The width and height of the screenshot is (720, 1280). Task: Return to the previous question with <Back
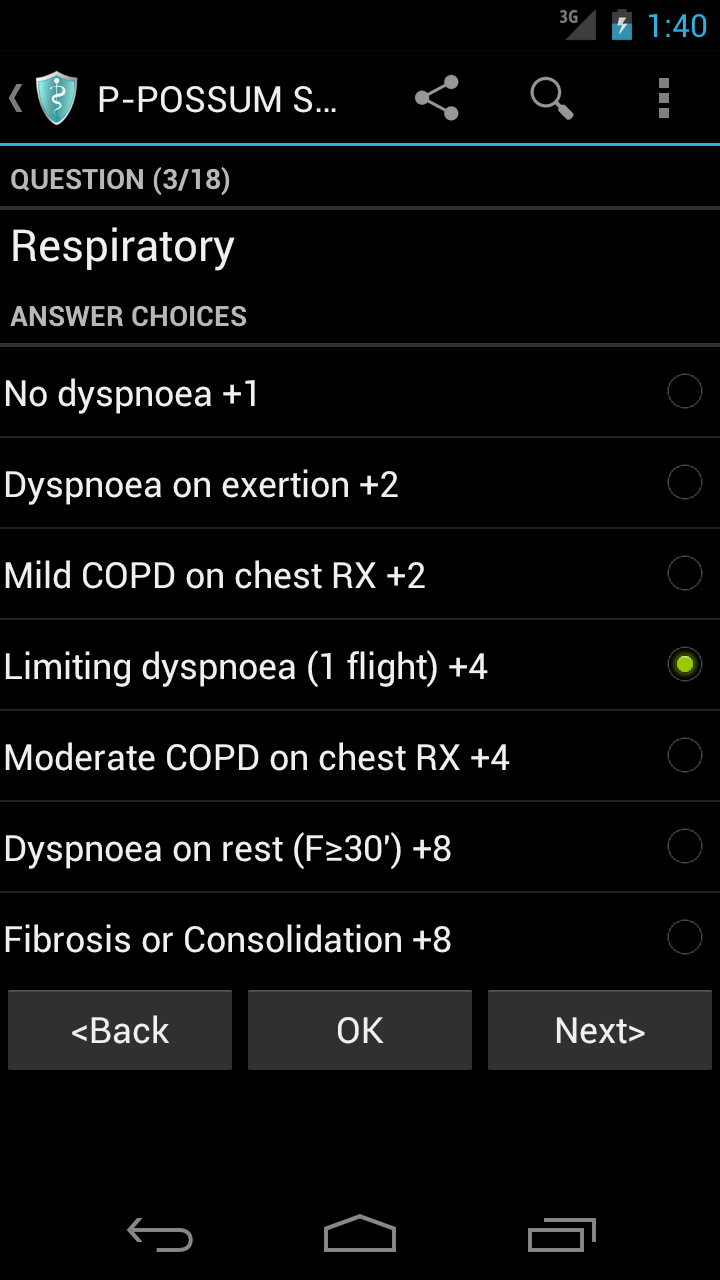coord(120,1030)
